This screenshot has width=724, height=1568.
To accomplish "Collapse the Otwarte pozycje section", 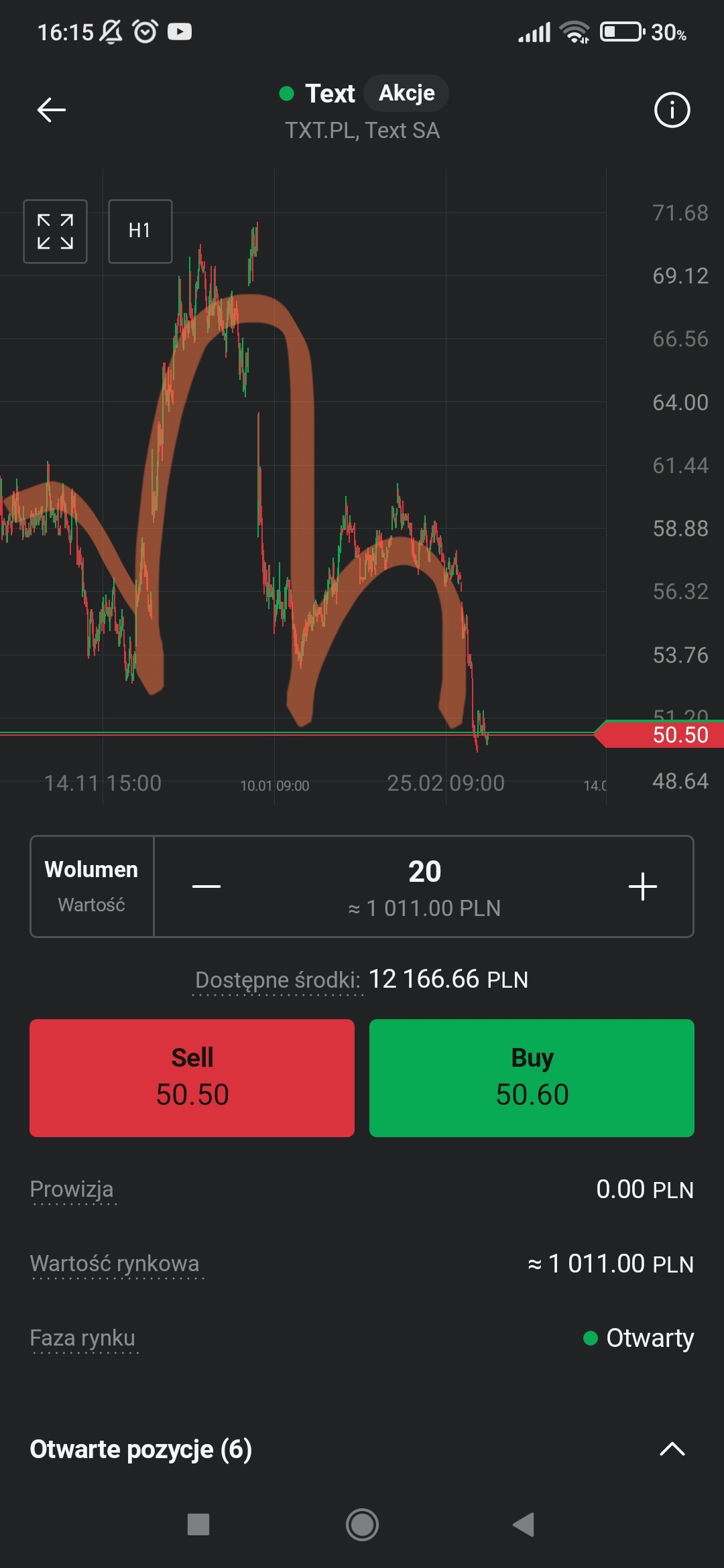I will (672, 1449).
